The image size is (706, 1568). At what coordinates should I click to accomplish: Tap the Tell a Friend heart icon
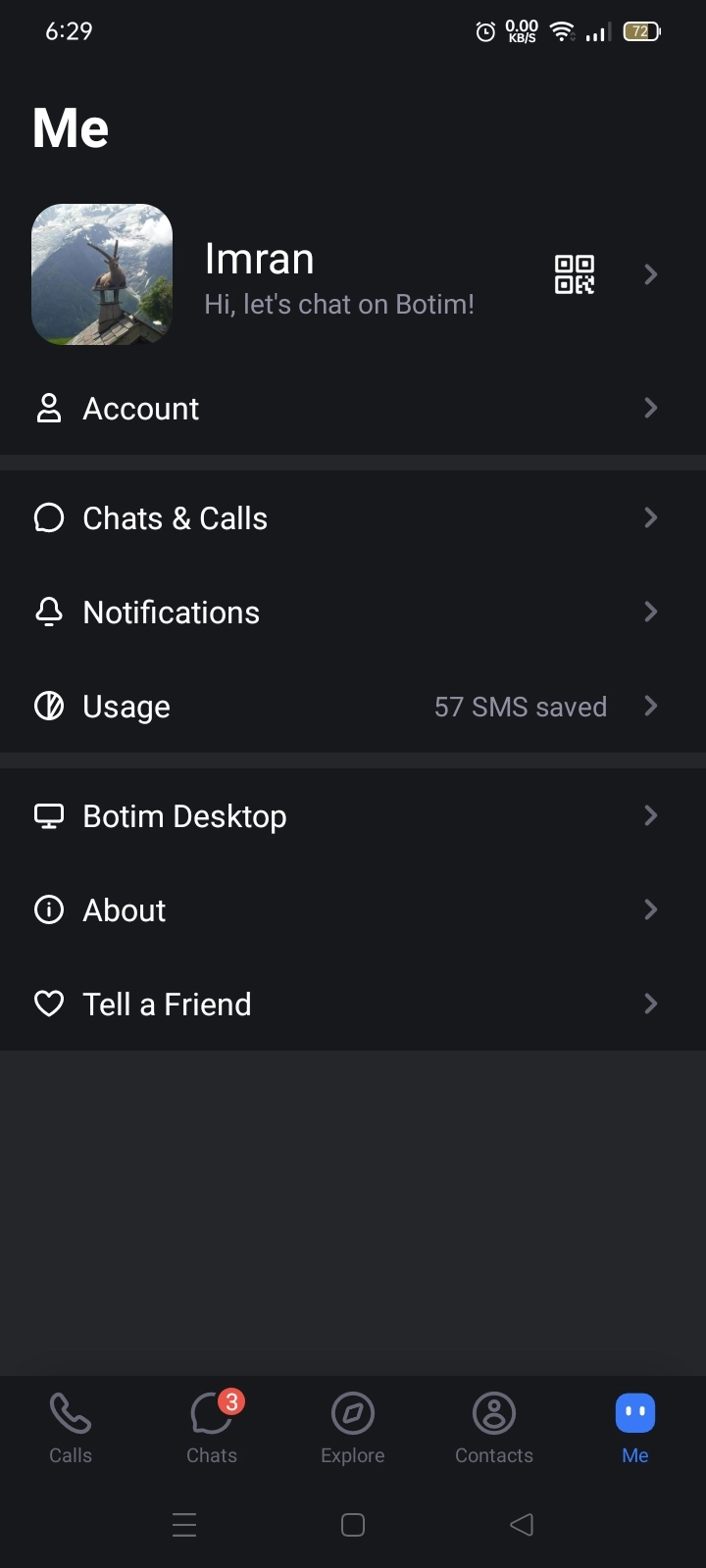[x=49, y=1004]
